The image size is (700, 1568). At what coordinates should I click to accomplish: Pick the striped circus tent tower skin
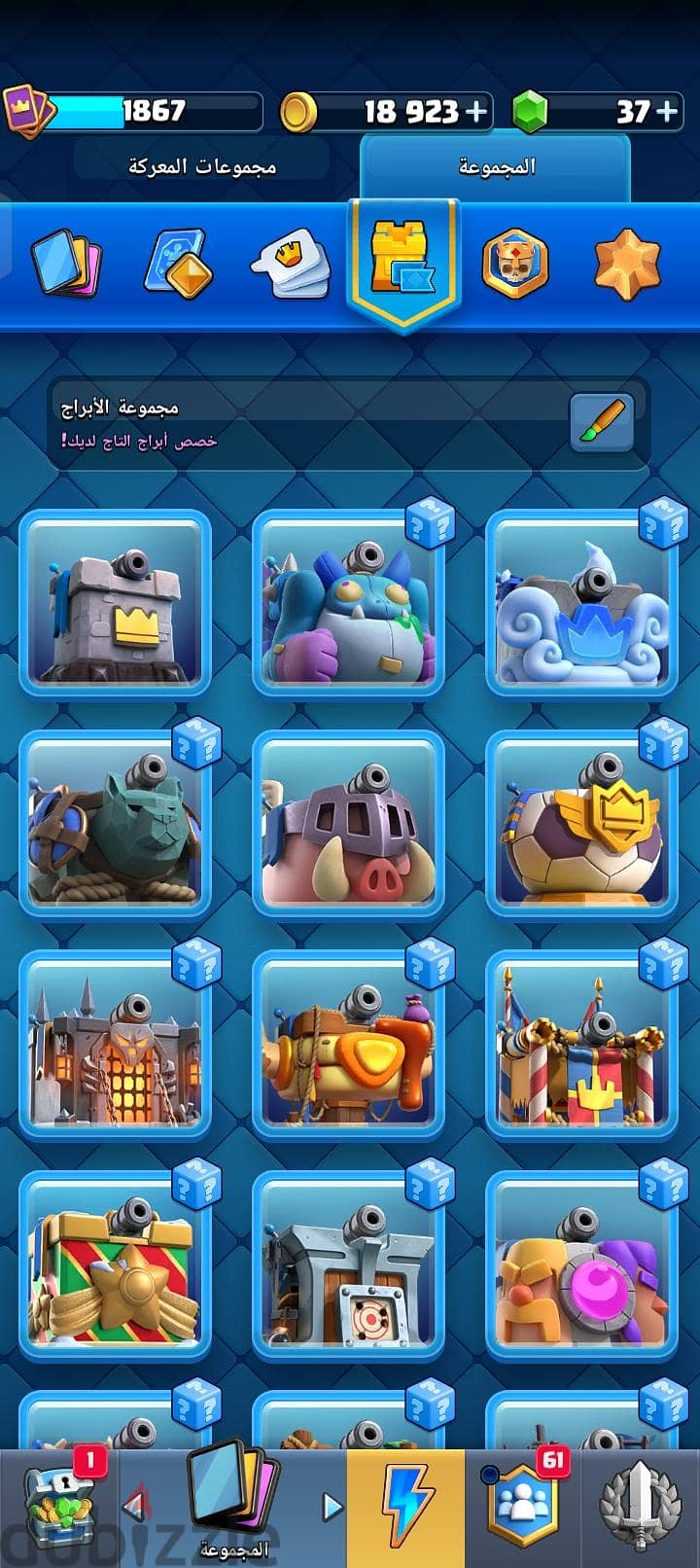581,1045
